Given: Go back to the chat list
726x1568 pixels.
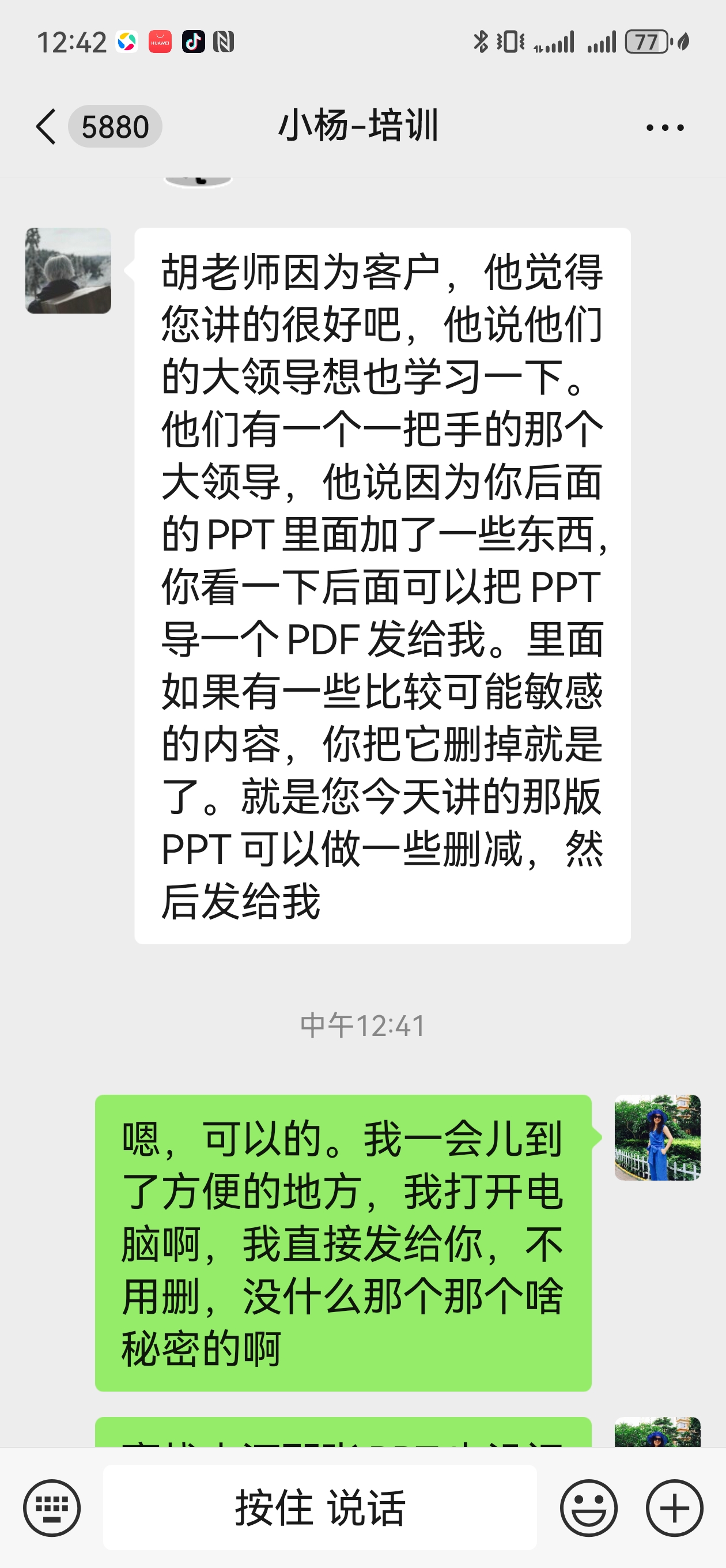Looking at the screenshot, I should point(46,127).
